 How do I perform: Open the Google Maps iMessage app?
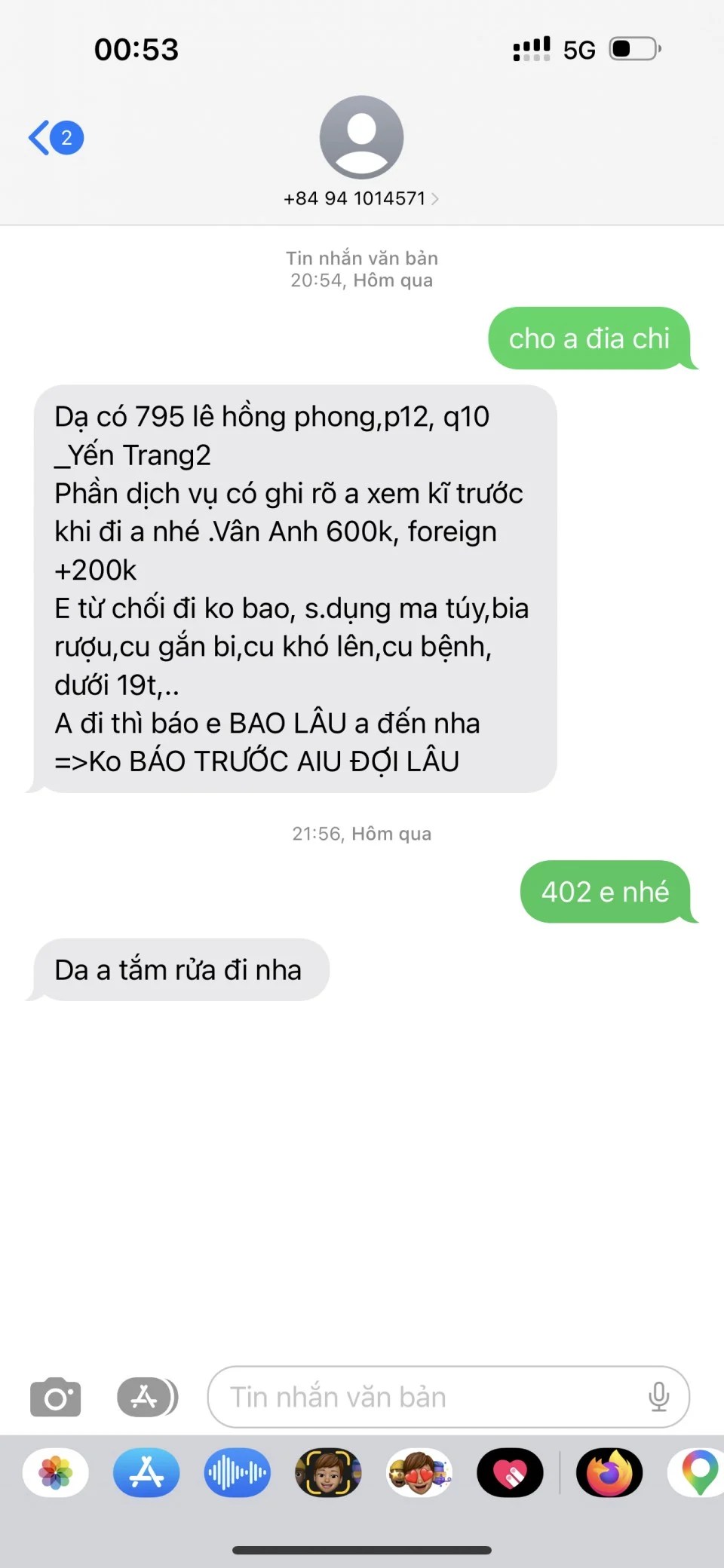click(698, 1472)
